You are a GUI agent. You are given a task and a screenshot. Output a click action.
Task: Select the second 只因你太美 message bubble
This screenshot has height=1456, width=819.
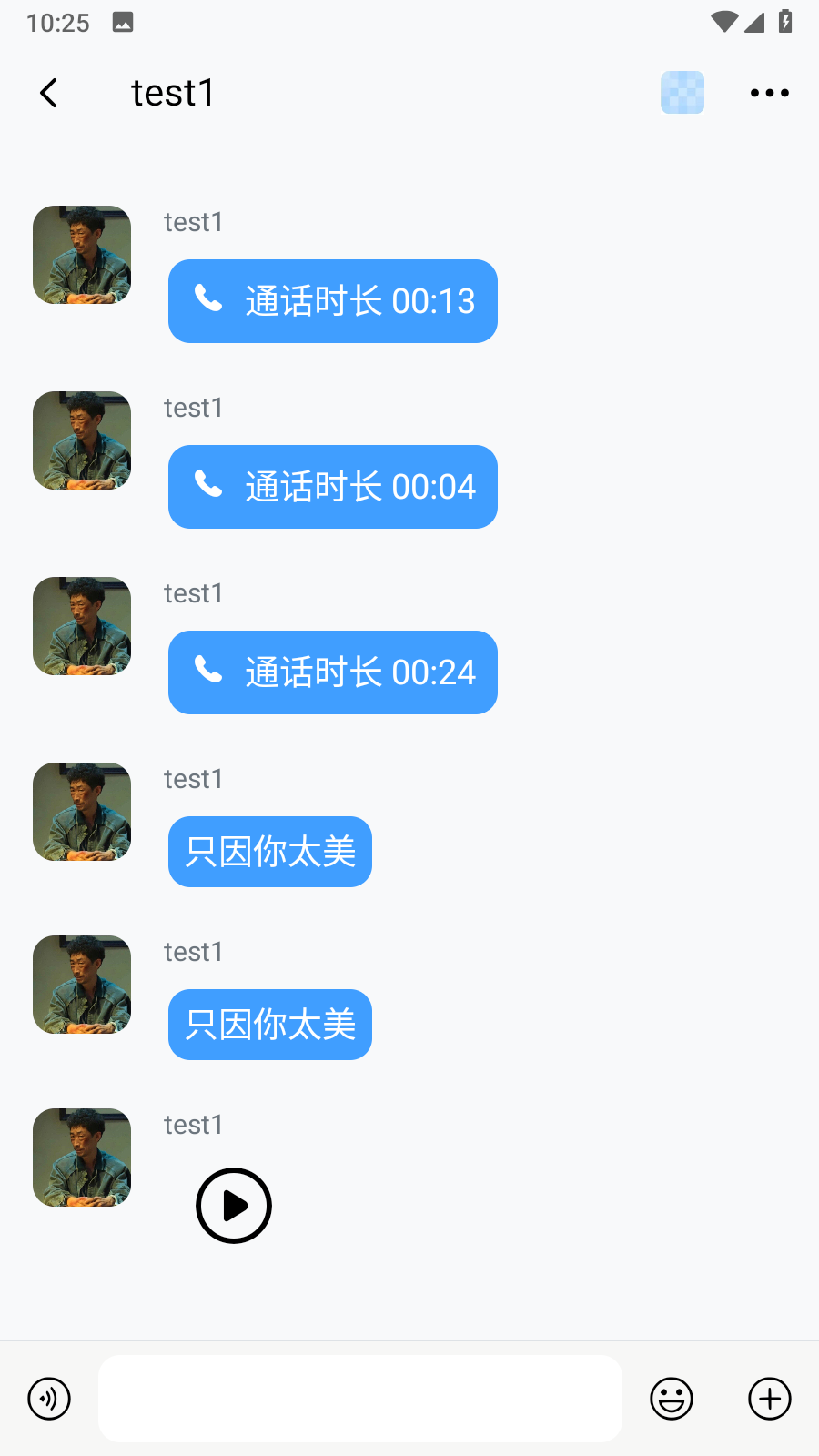point(269,1025)
